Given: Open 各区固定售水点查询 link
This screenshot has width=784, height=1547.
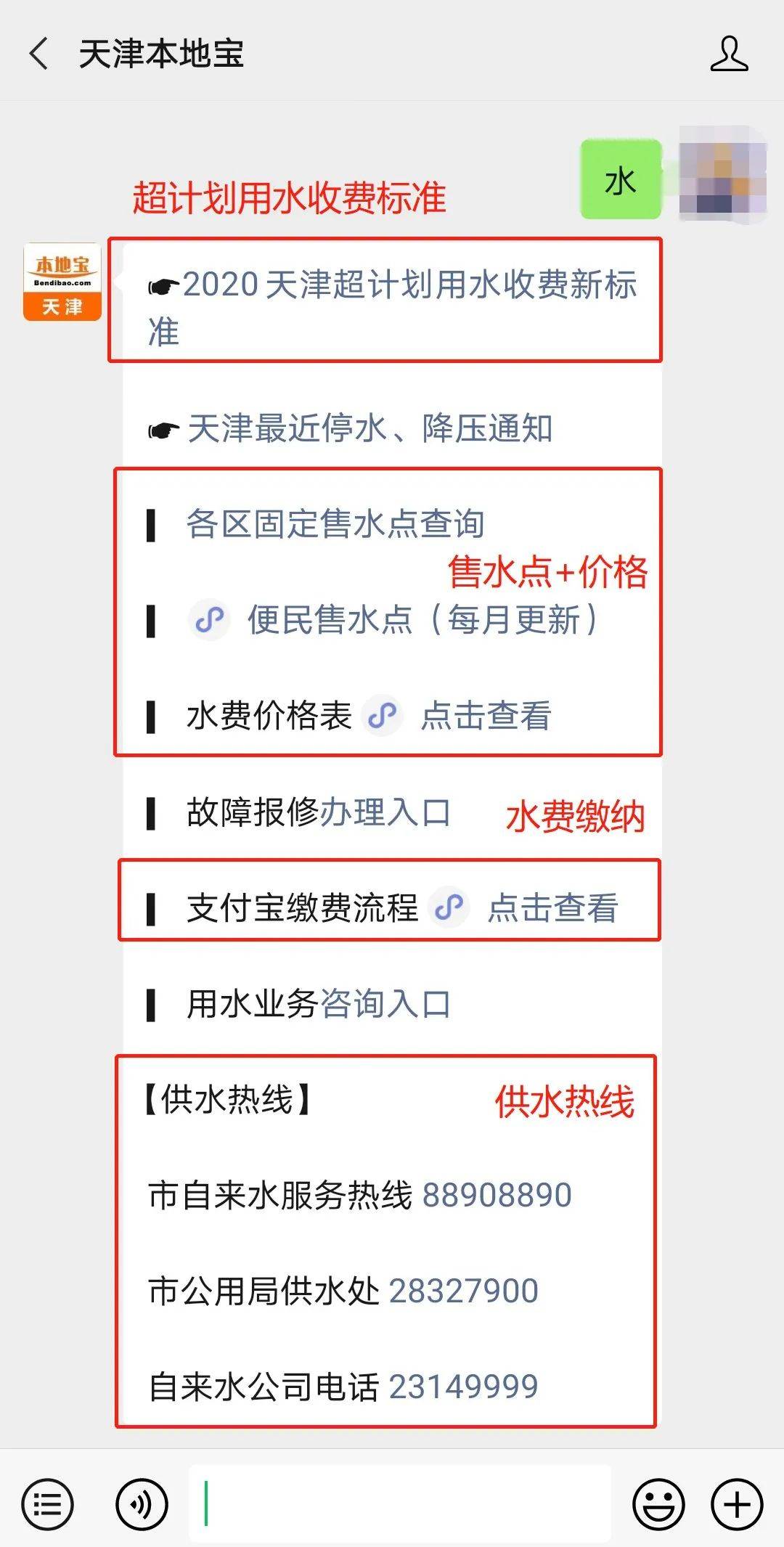Looking at the screenshot, I should click(335, 524).
